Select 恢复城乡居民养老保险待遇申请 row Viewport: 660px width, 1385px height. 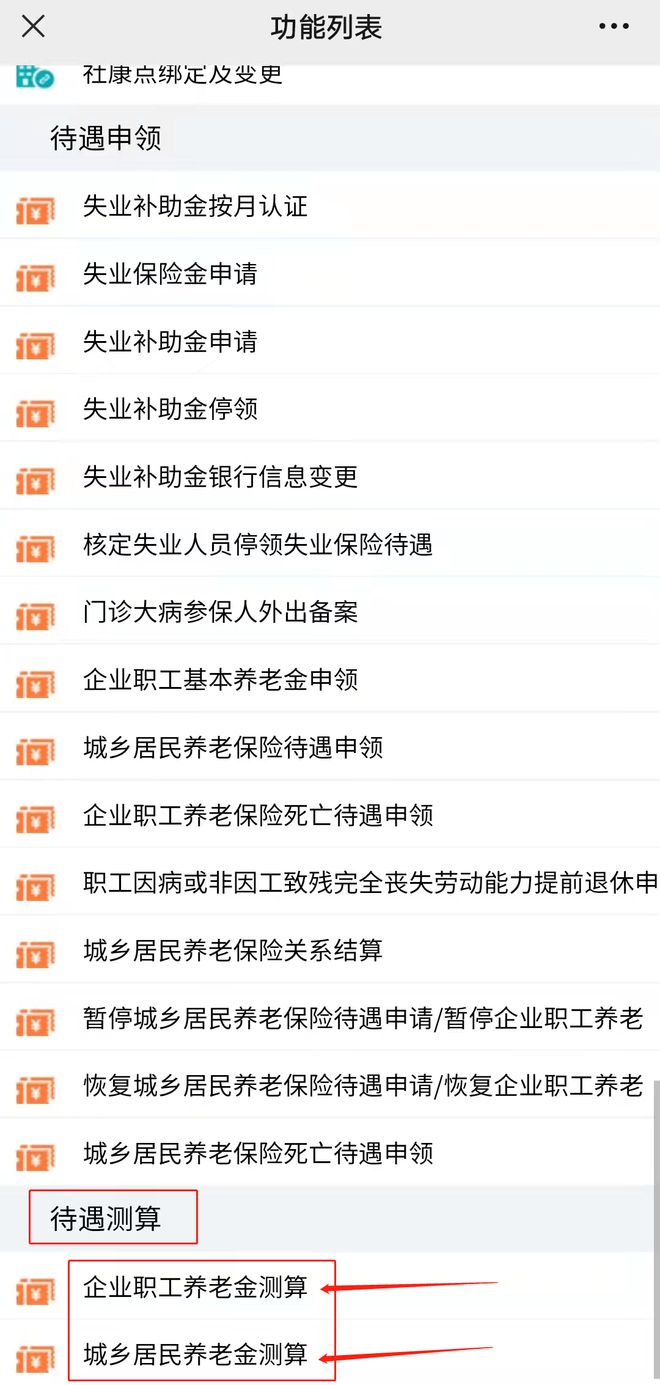point(362,1086)
